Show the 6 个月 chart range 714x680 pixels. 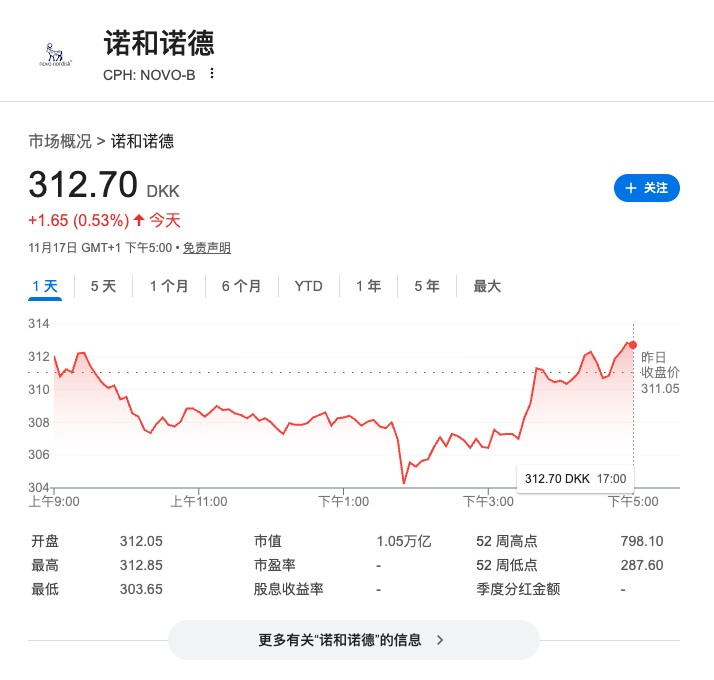pos(241,286)
